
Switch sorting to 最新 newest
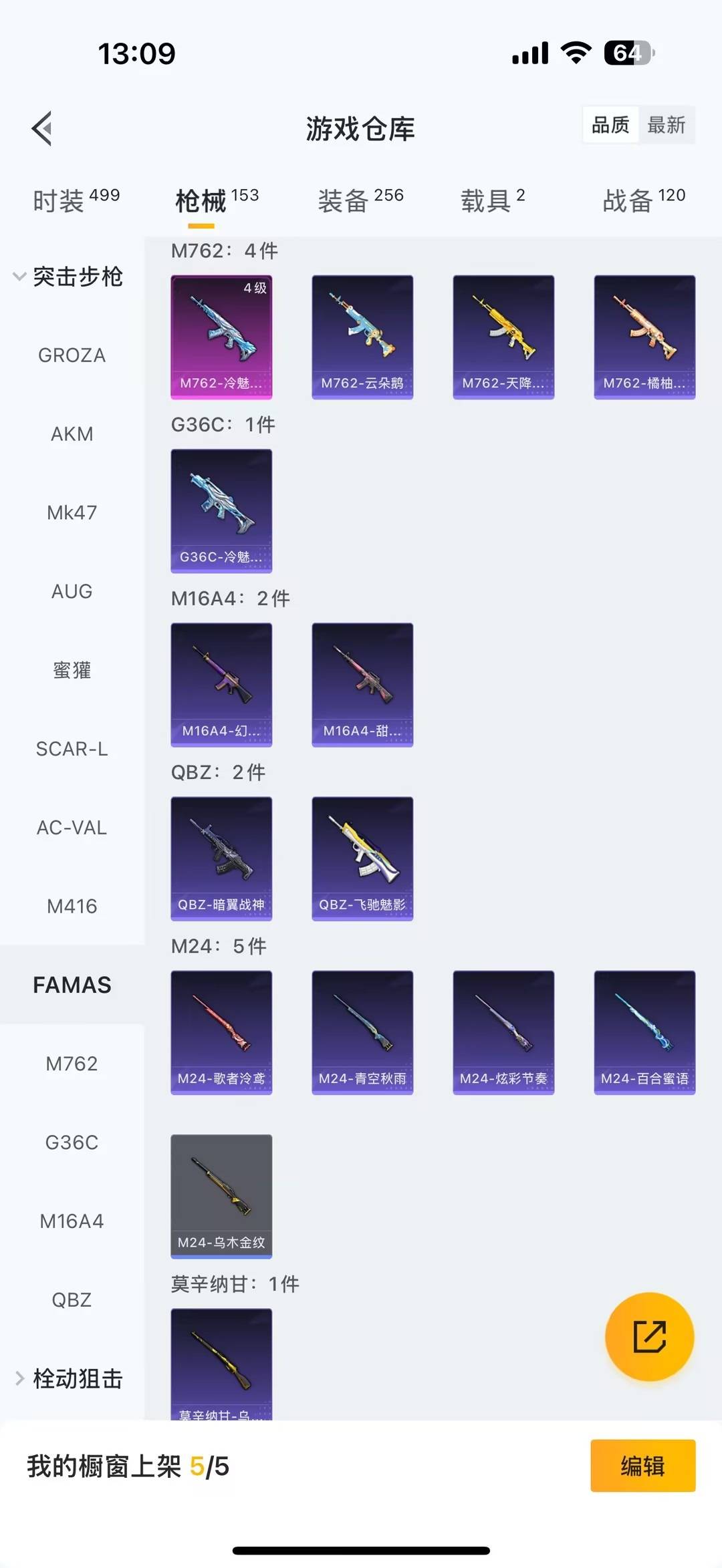(x=668, y=125)
